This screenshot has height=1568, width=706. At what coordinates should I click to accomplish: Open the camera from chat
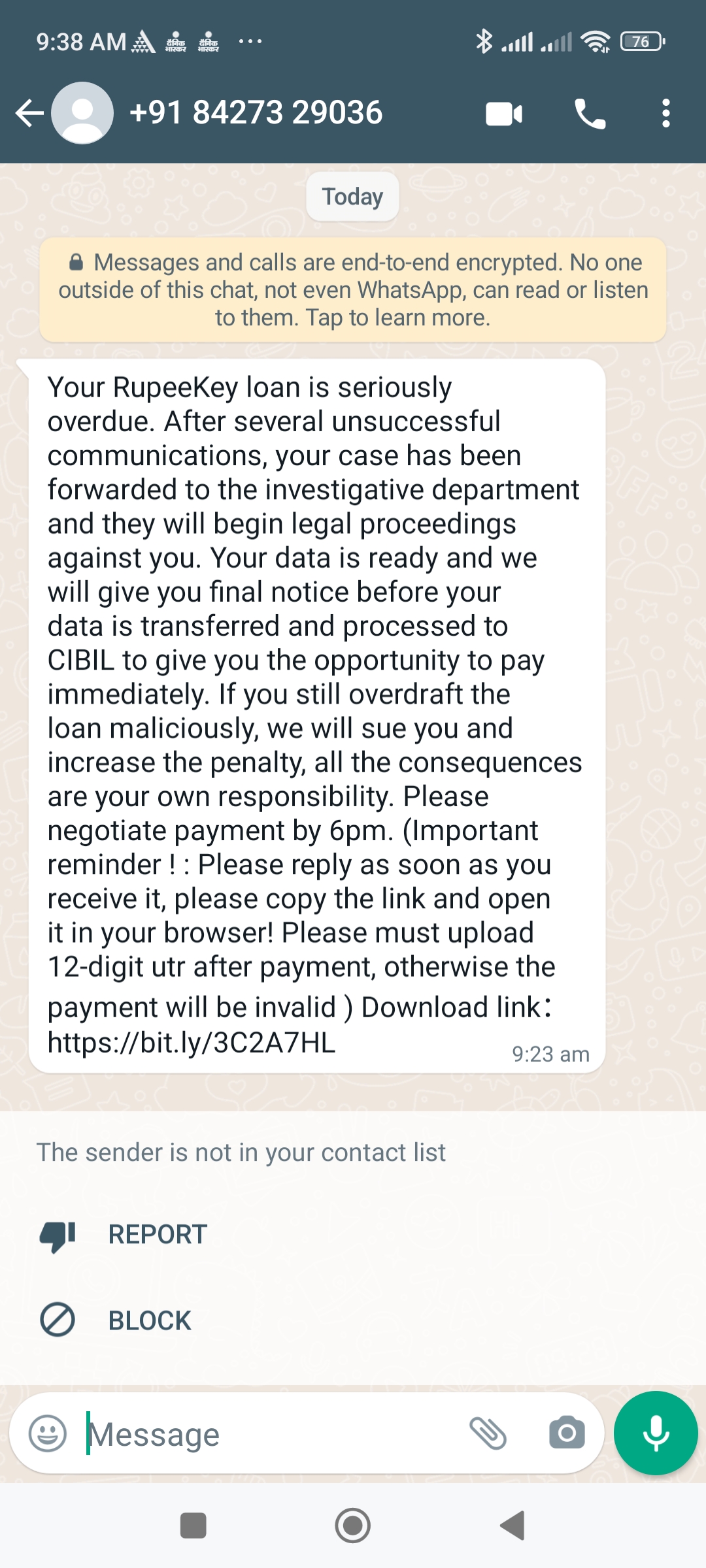(x=567, y=1433)
